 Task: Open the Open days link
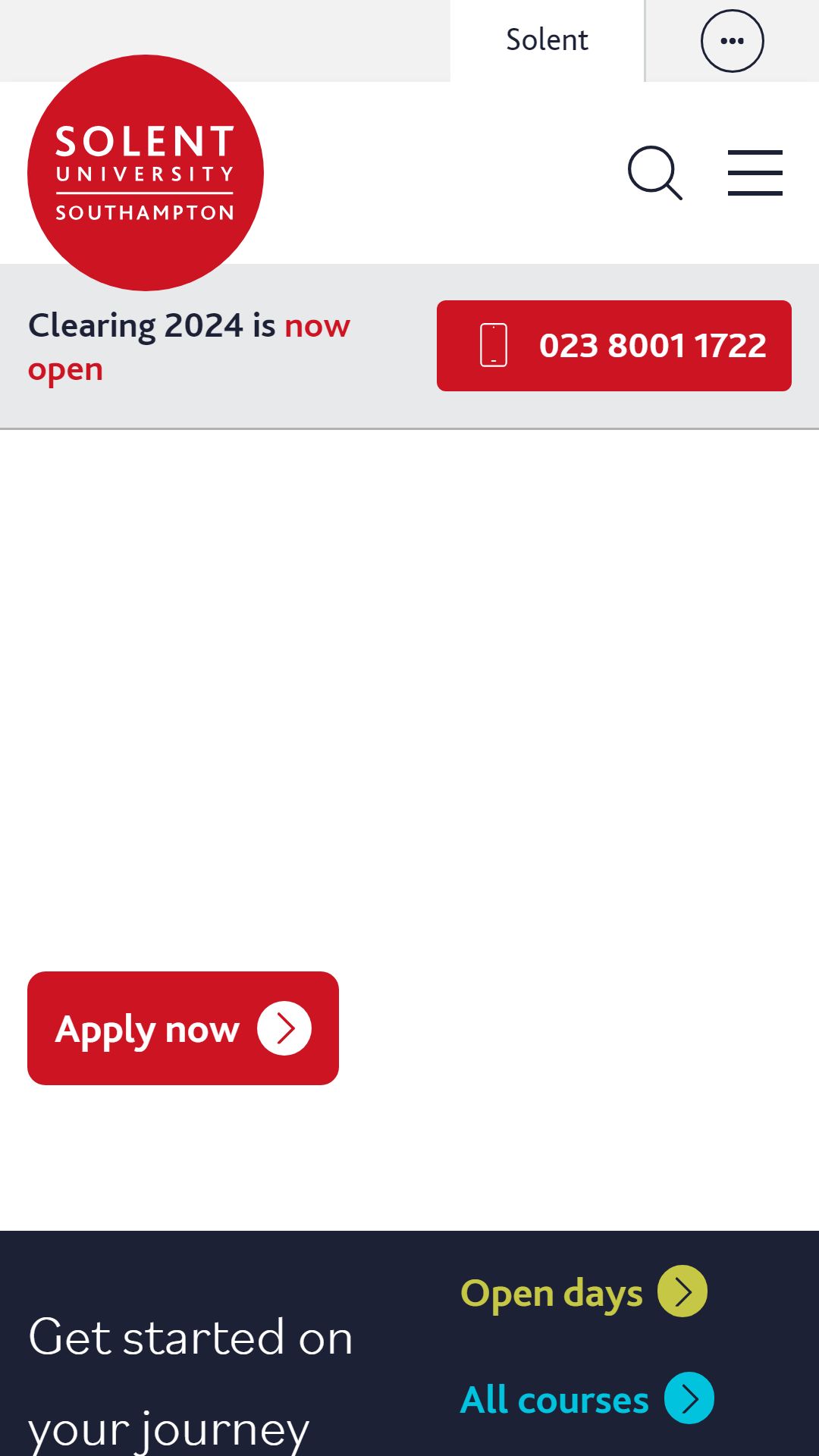point(584,1292)
